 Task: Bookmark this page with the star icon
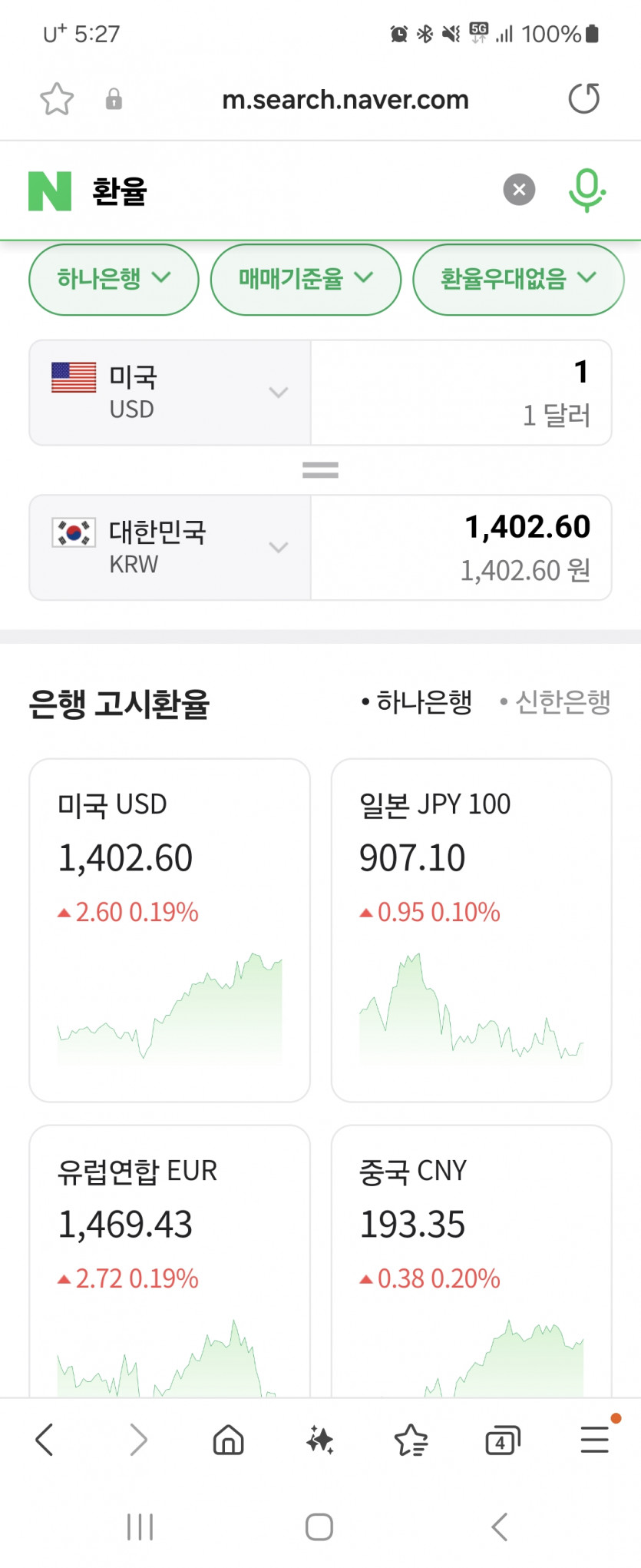coord(57,99)
